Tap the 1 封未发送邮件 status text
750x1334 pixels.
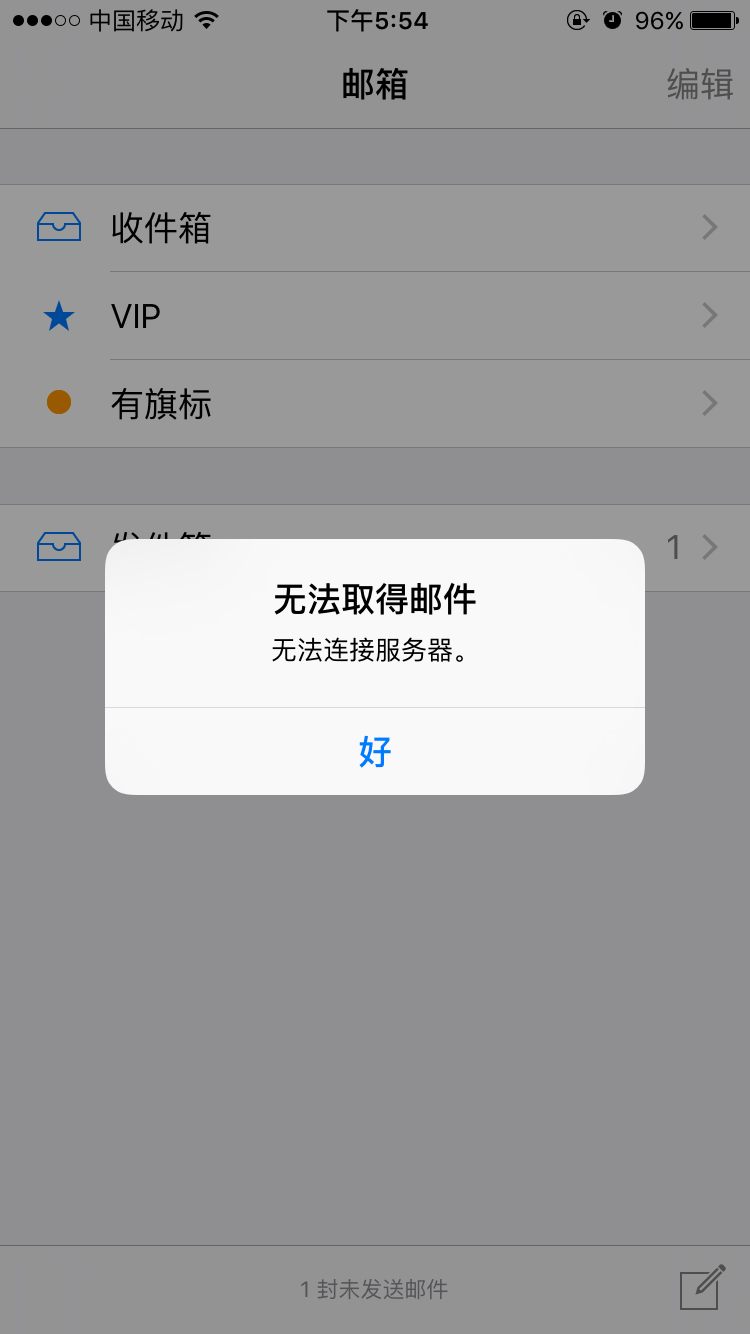374,1289
